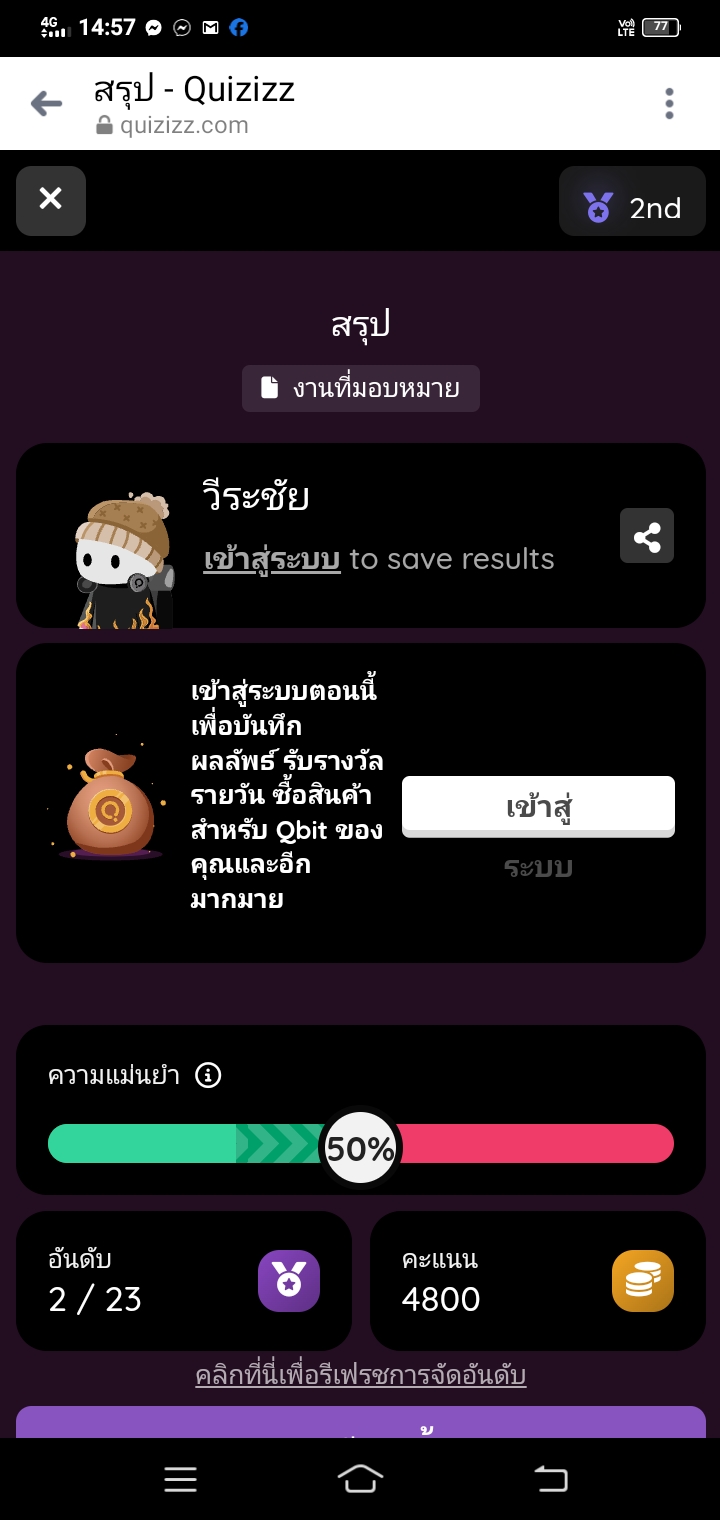720x1520 pixels.
Task: Tap the white เข้าสู่ระบบ login button
Action: [538, 806]
